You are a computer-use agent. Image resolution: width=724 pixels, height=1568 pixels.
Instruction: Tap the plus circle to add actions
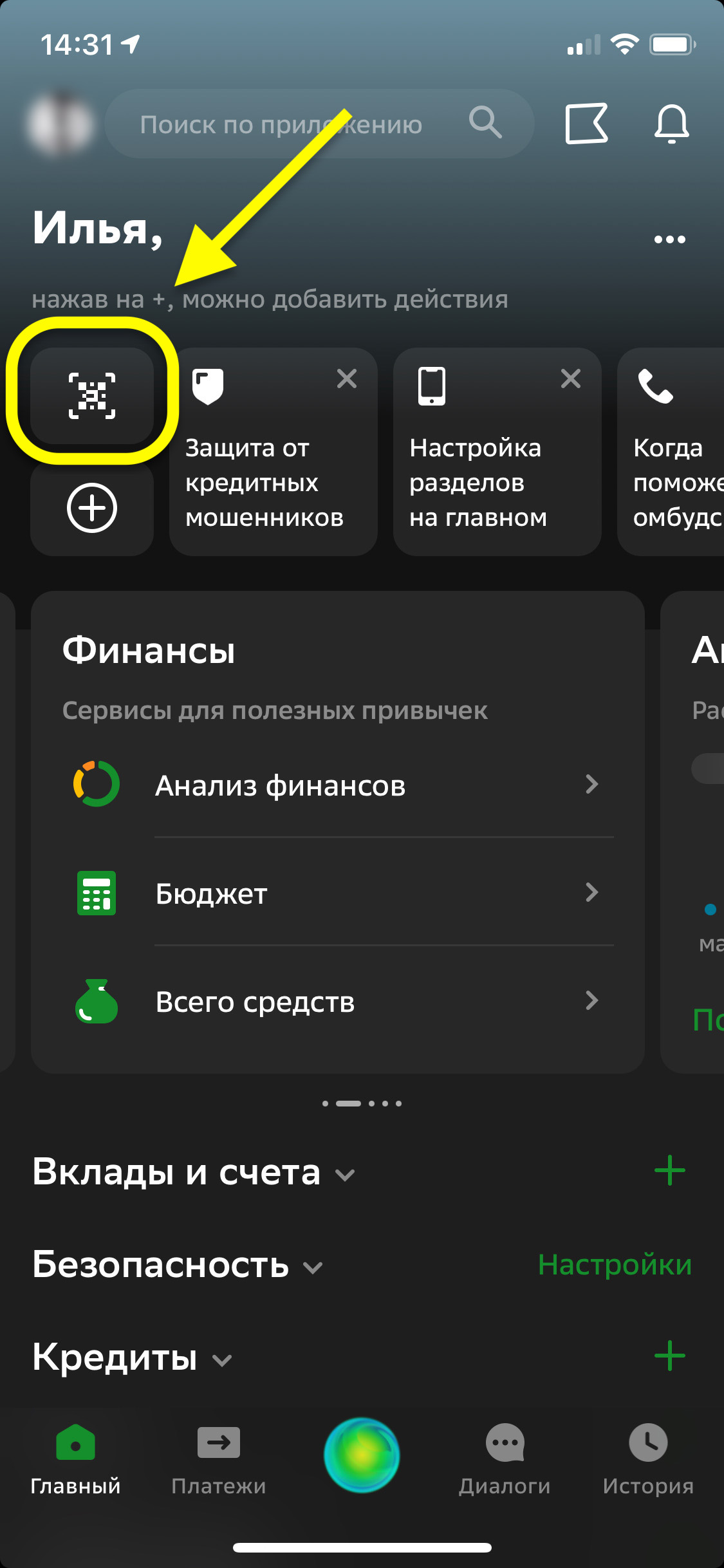click(x=92, y=508)
